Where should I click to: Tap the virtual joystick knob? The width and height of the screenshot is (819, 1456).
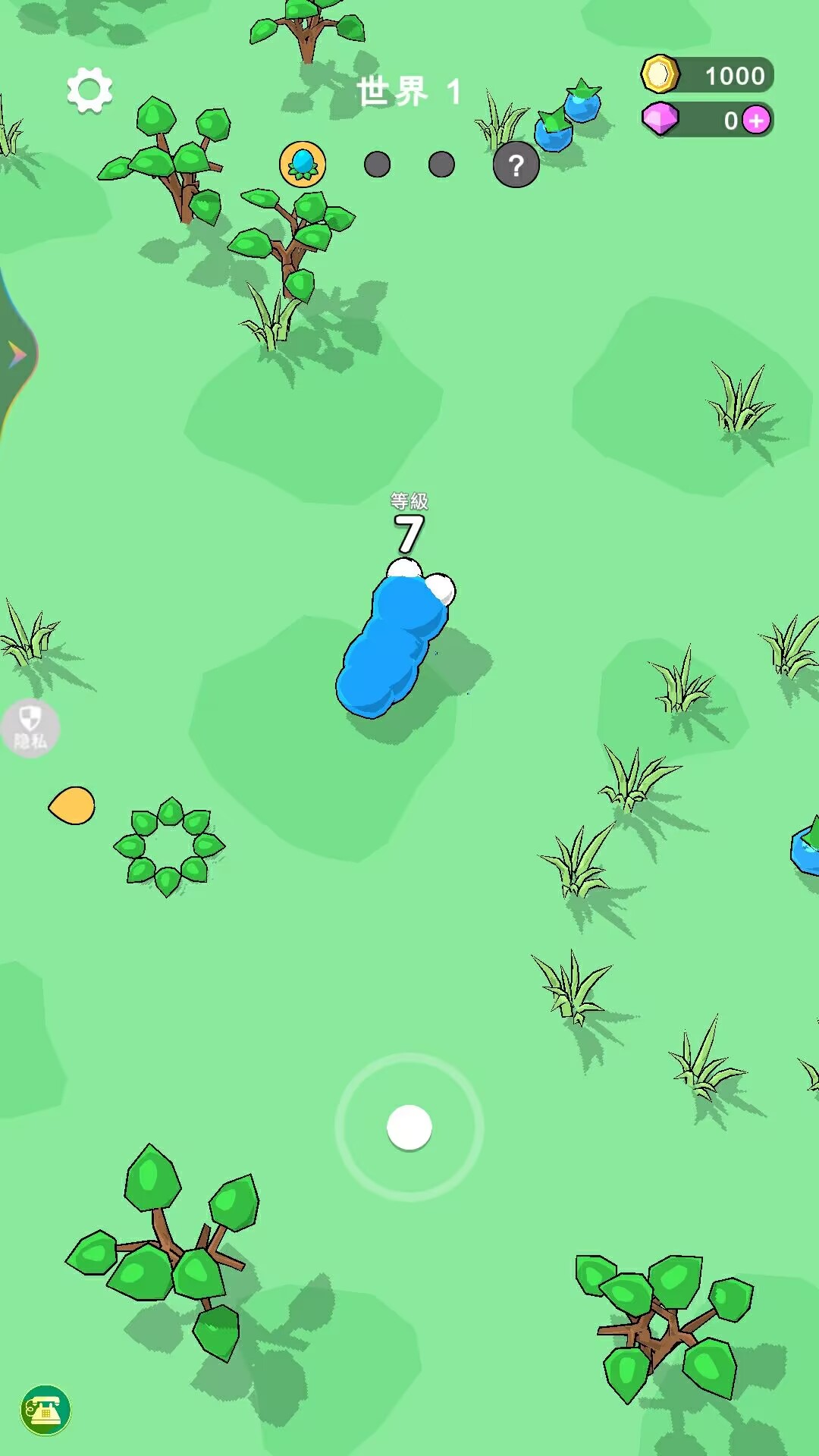[x=409, y=1128]
